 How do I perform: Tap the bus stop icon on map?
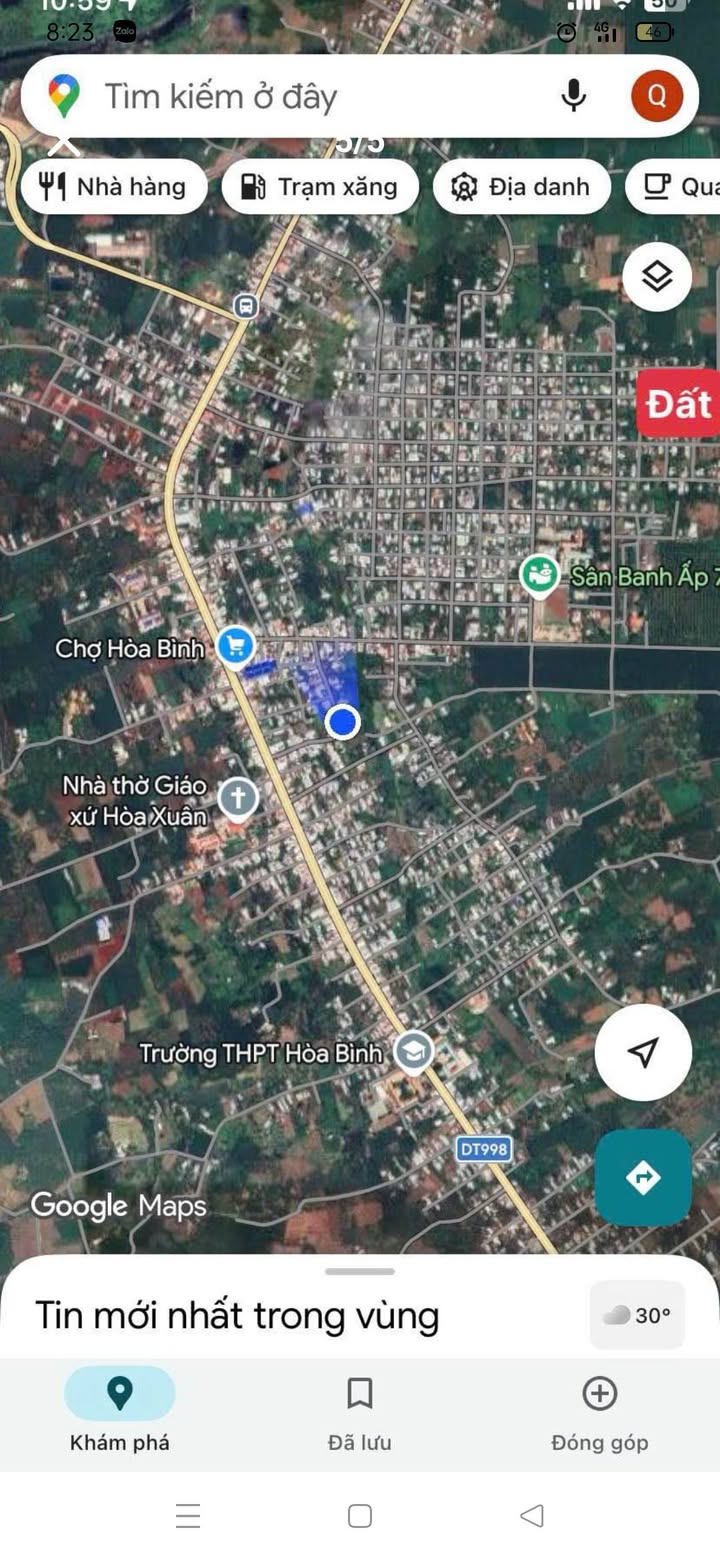tap(246, 305)
